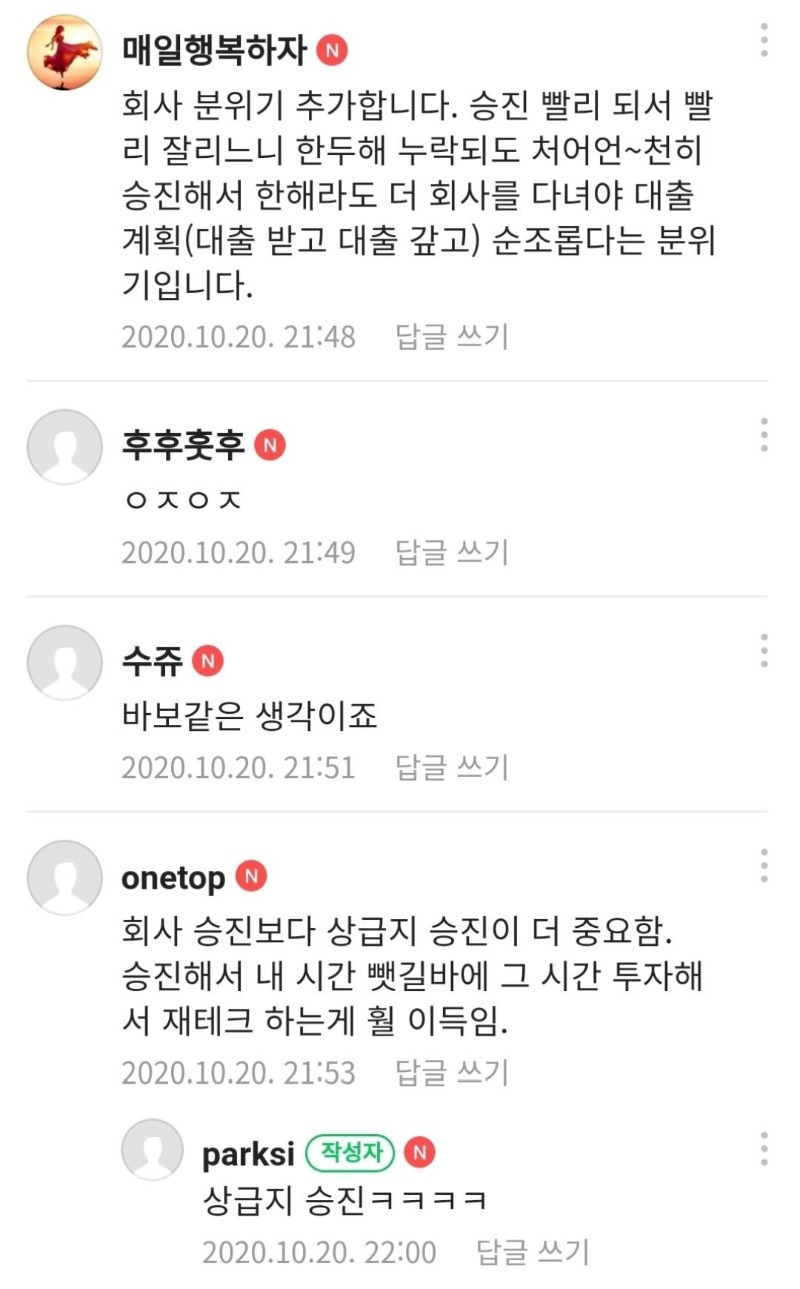Open onetop's profile avatar
This screenshot has height=1289, width=800.
64,877
